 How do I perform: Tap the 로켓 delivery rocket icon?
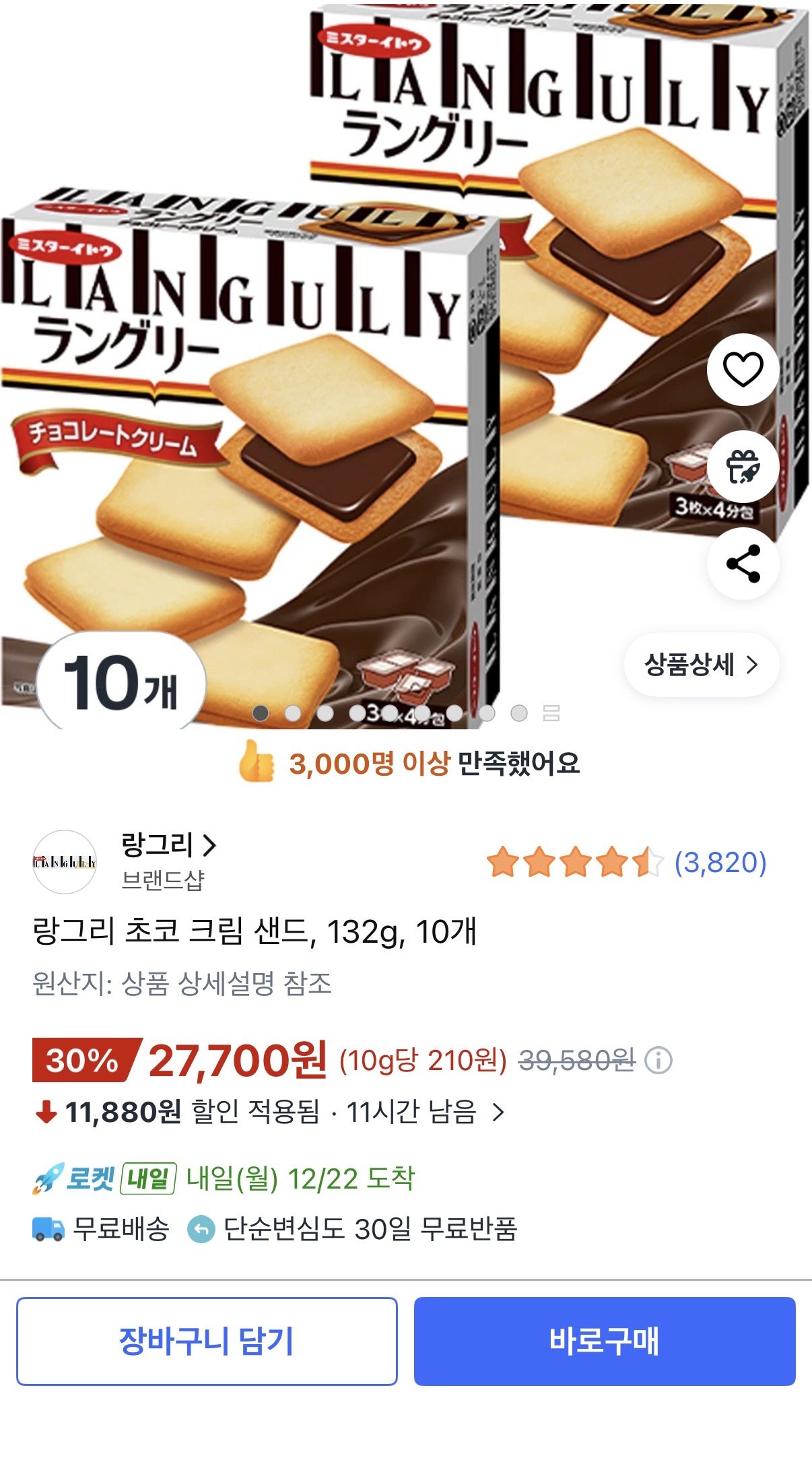pos(47,1177)
